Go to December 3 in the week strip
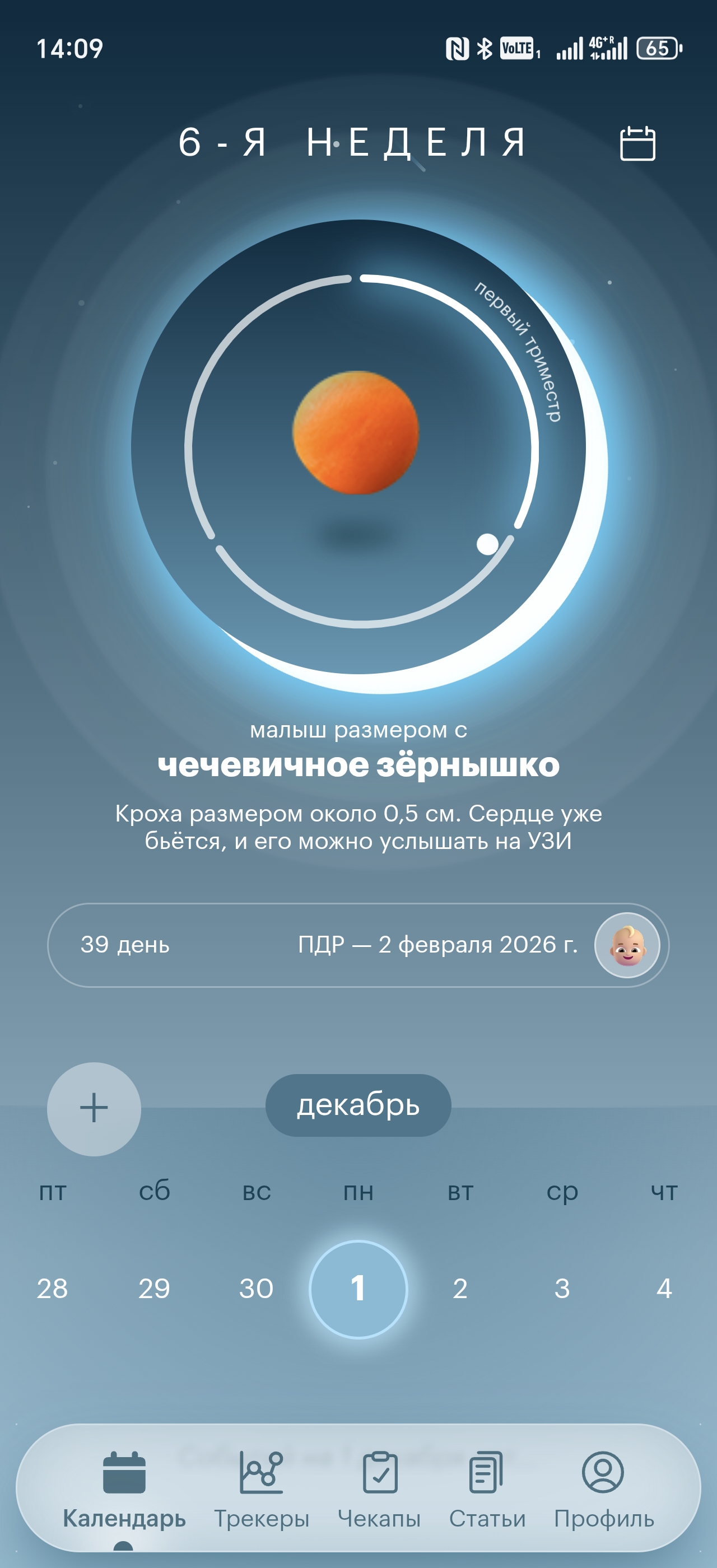This screenshot has width=717, height=1568. coord(562,1288)
